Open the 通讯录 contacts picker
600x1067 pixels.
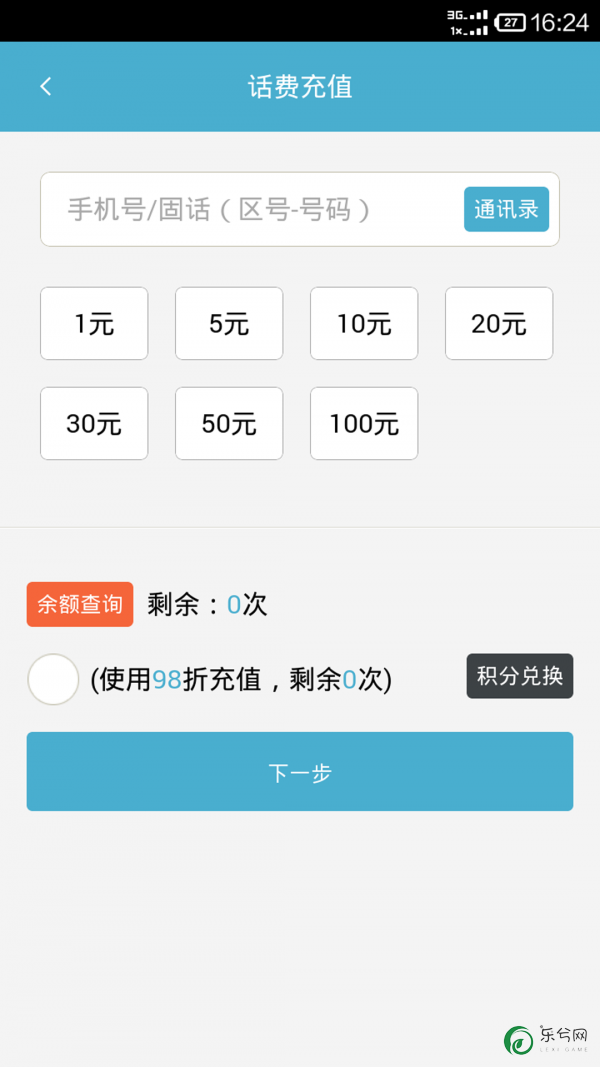[x=506, y=209]
